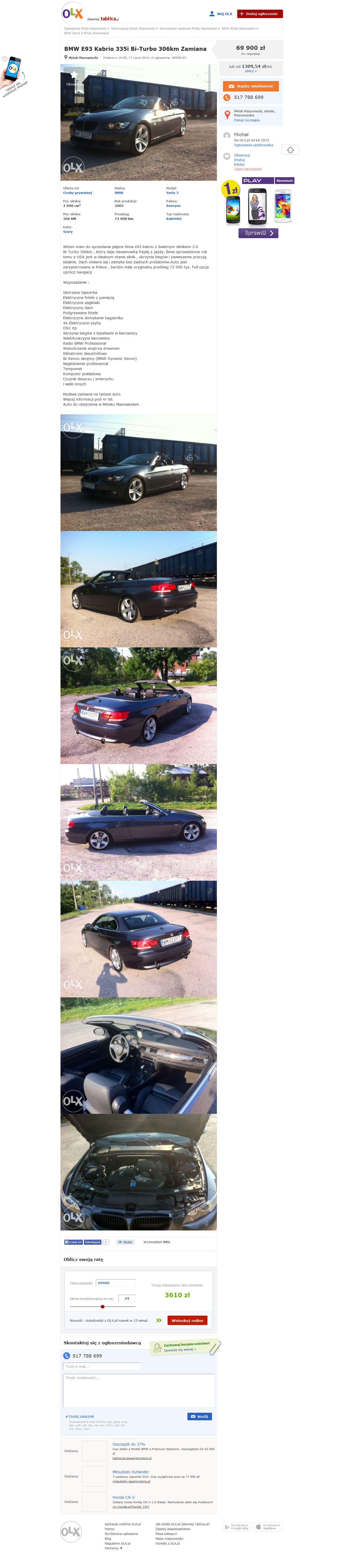Print the listing with Drukuj
343x1568 pixels.
pyautogui.click(x=239, y=159)
